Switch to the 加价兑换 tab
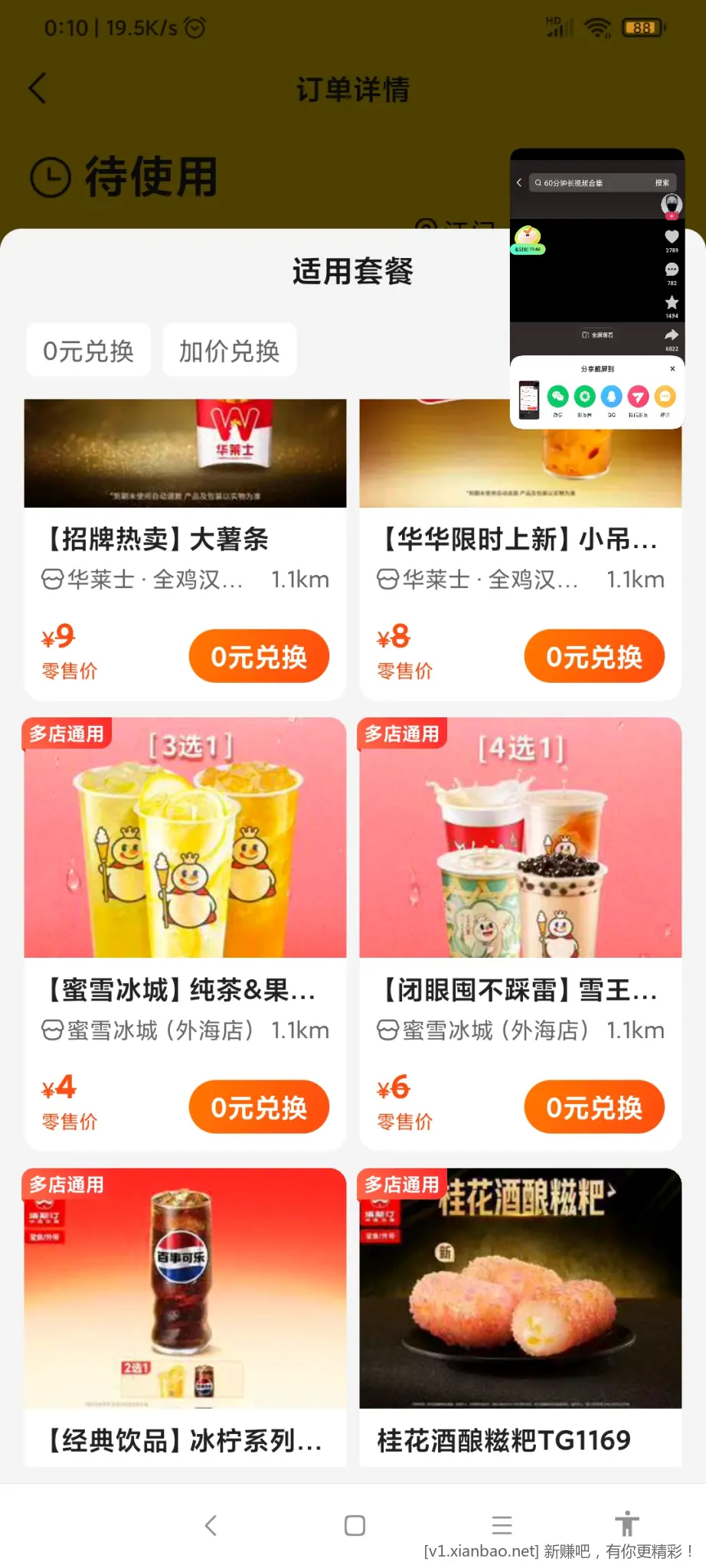 point(229,351)
